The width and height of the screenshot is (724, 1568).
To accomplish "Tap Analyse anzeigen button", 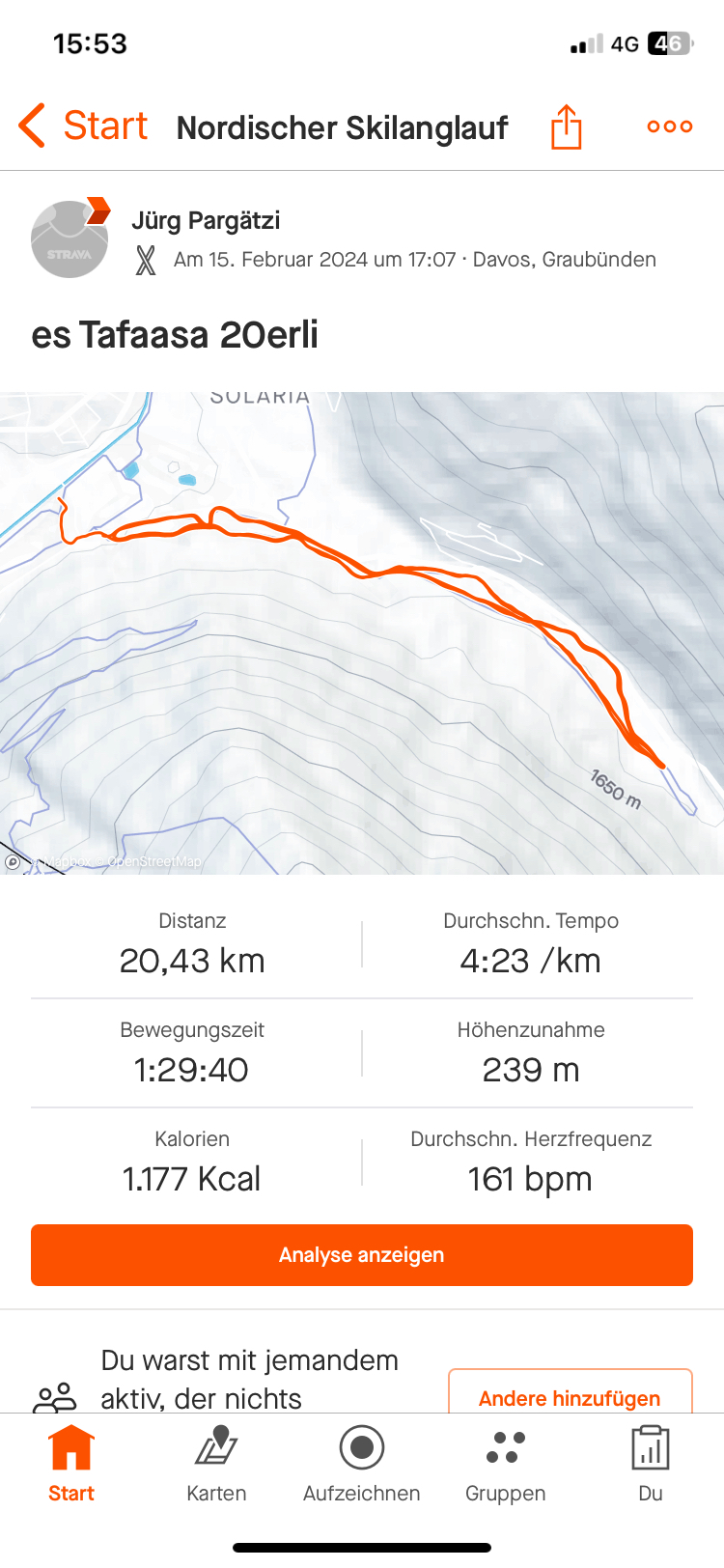I will (362, 1254).
